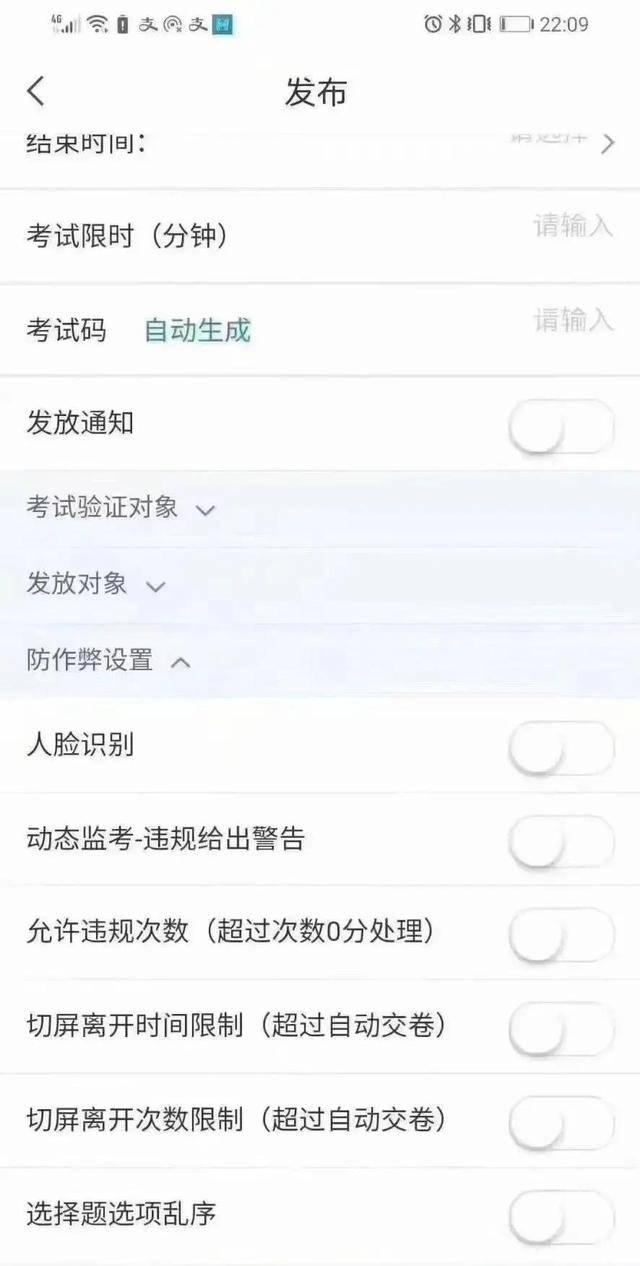Enter a value for 考试限时（分钟）

click(x=572, y=226)
